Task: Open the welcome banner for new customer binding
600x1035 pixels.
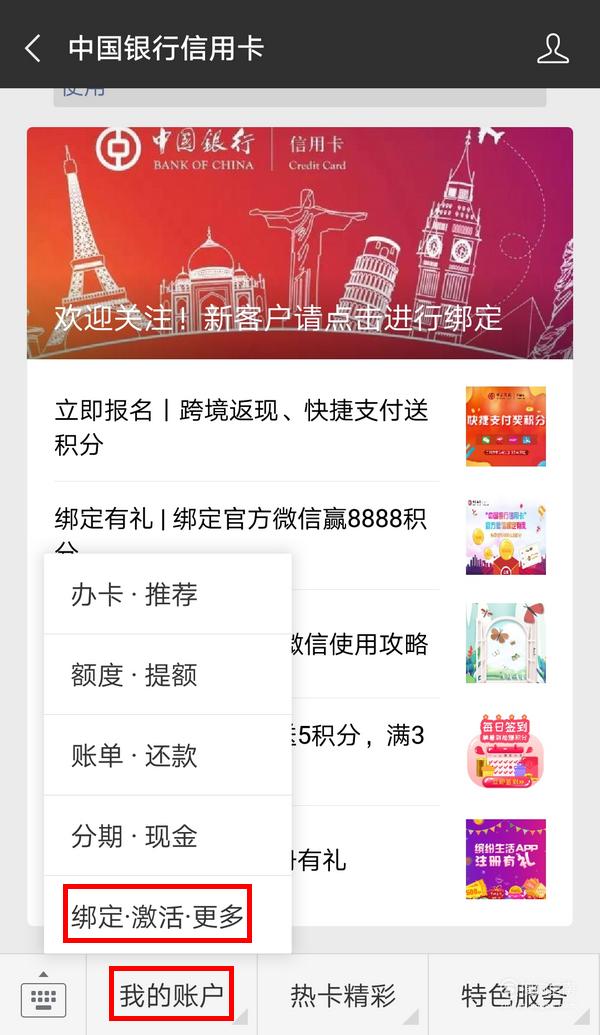Action: tap(300, 243)
